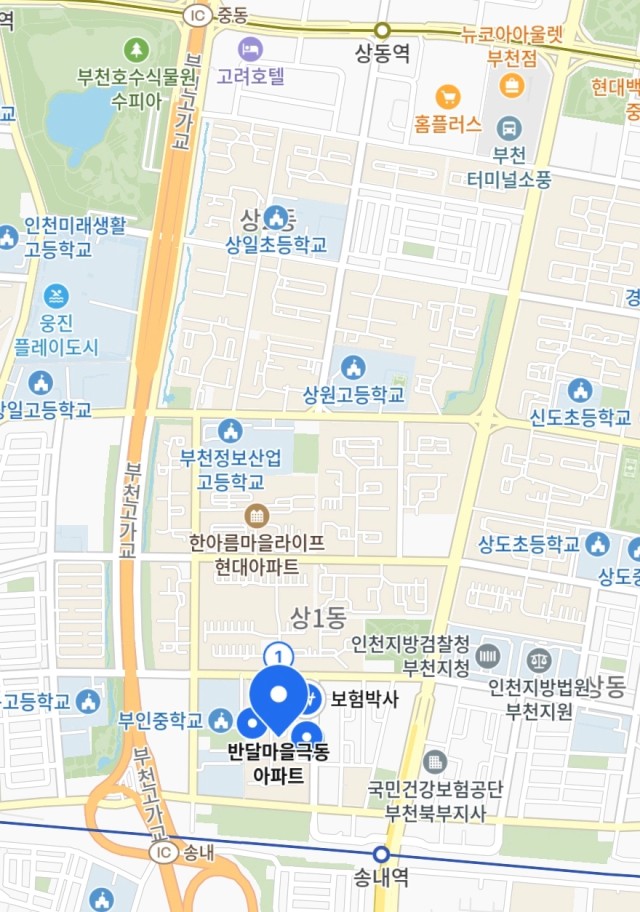The width and height of the screenshot is (640, 912).
Task: Tap the 부천정보산업 고등학교 marker
Action: coord(231,432)
